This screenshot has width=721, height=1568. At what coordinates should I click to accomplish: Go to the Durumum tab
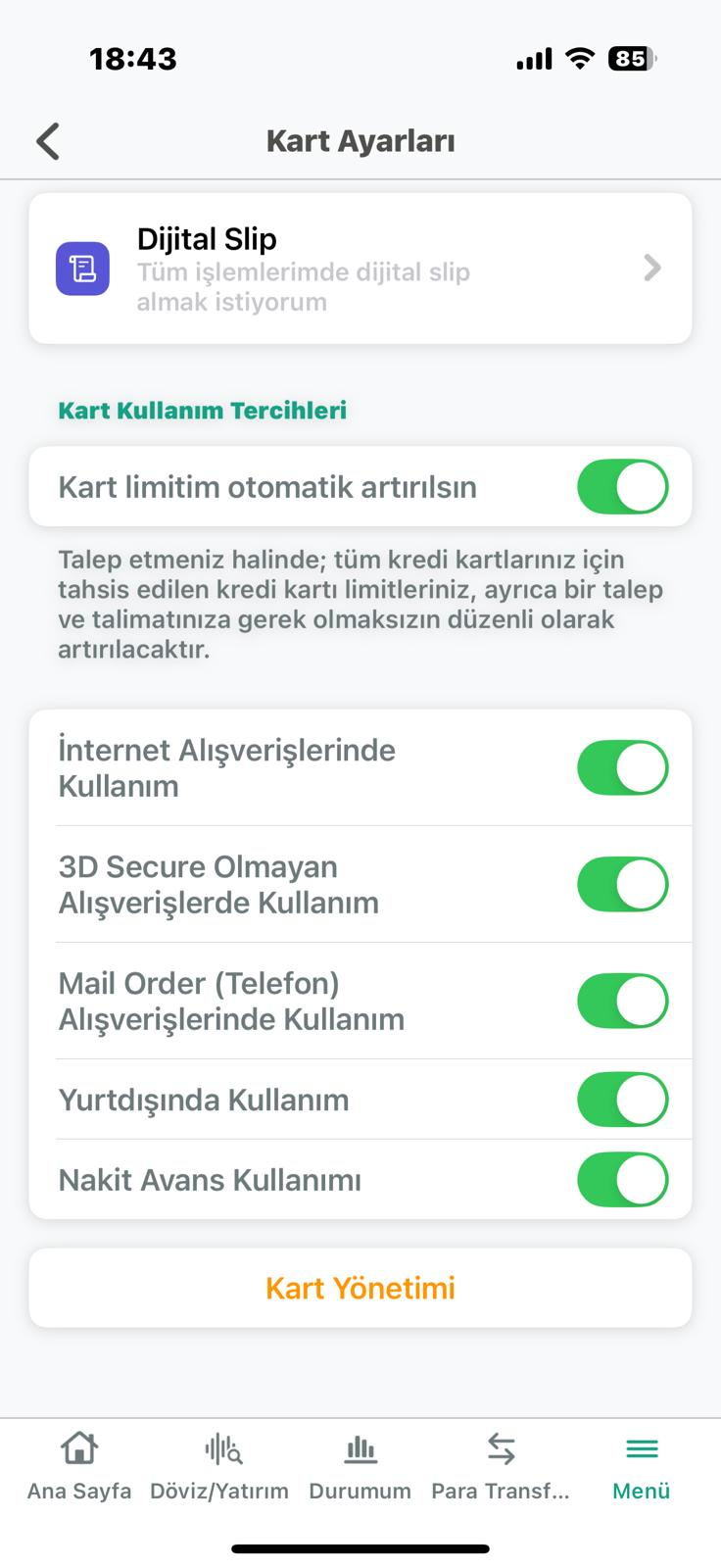pyautogui.click(x=360, y=1466)
